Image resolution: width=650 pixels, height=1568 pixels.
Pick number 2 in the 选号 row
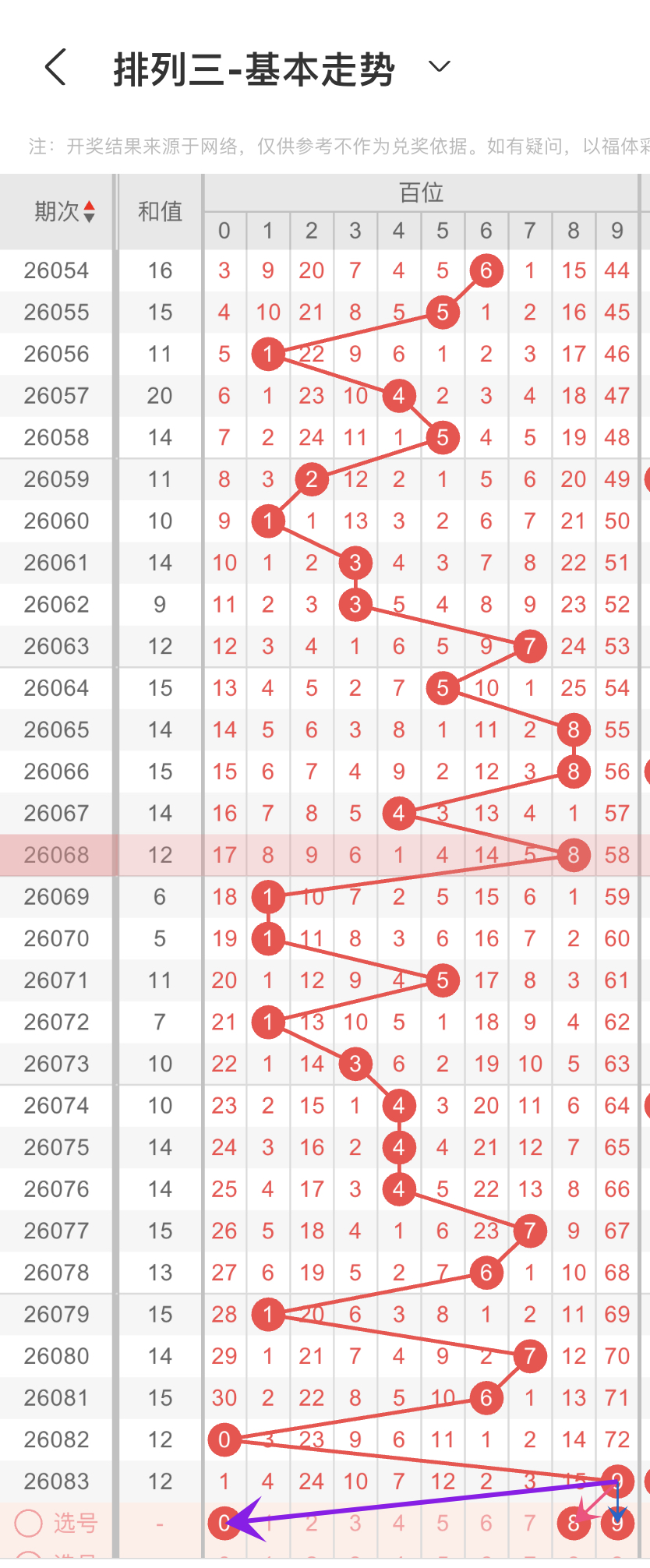point(312,1523)
